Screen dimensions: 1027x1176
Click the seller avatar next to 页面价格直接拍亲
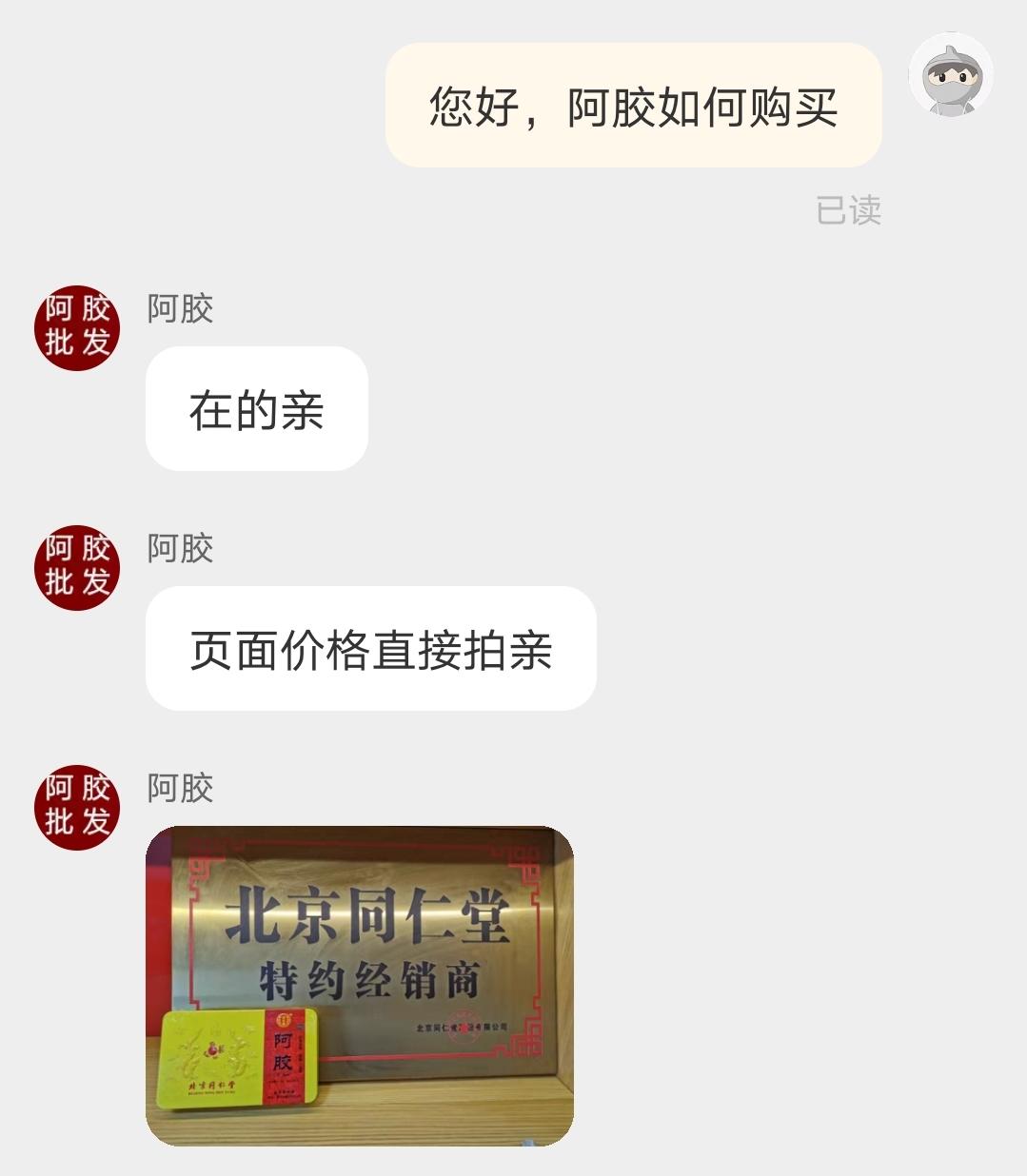76,566
